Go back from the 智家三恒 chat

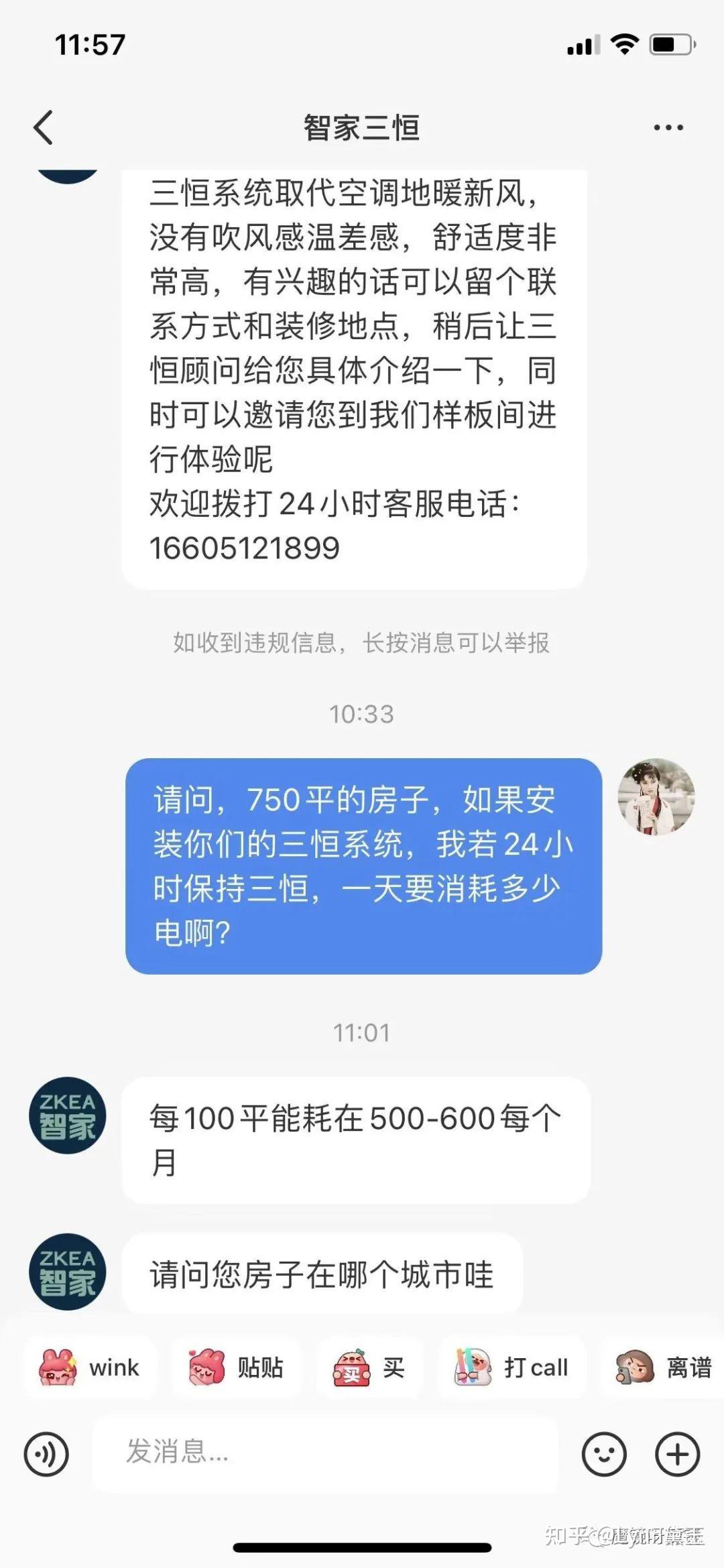coord(44,127)
